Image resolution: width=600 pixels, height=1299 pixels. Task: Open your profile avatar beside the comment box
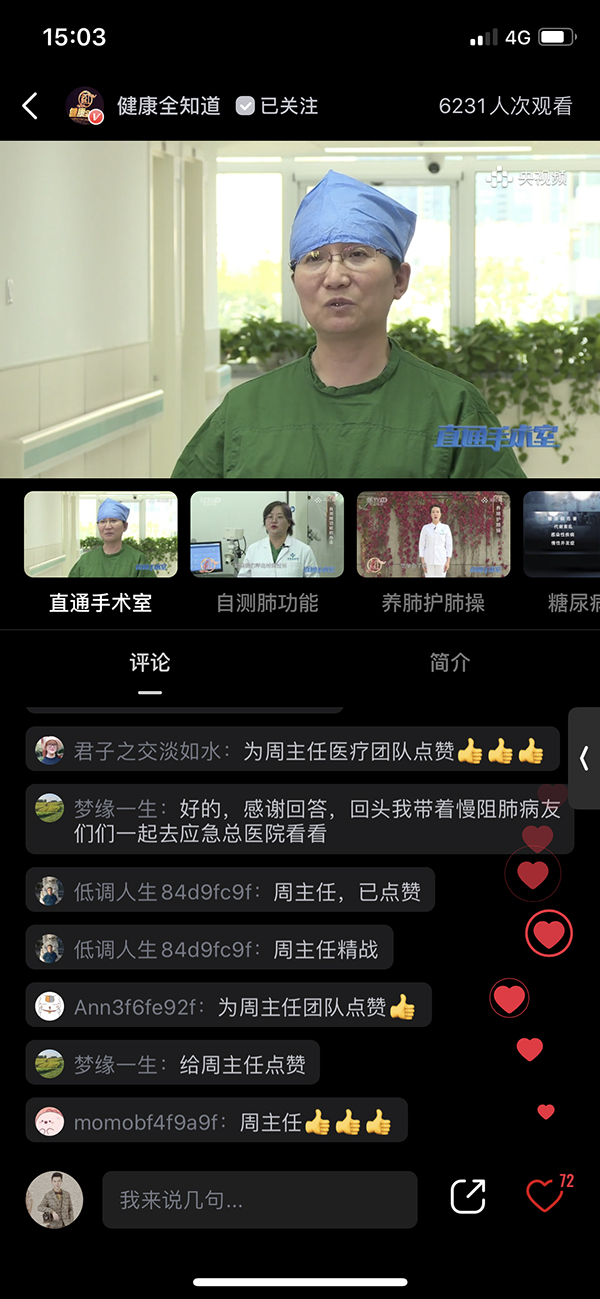click(54, 1199)
